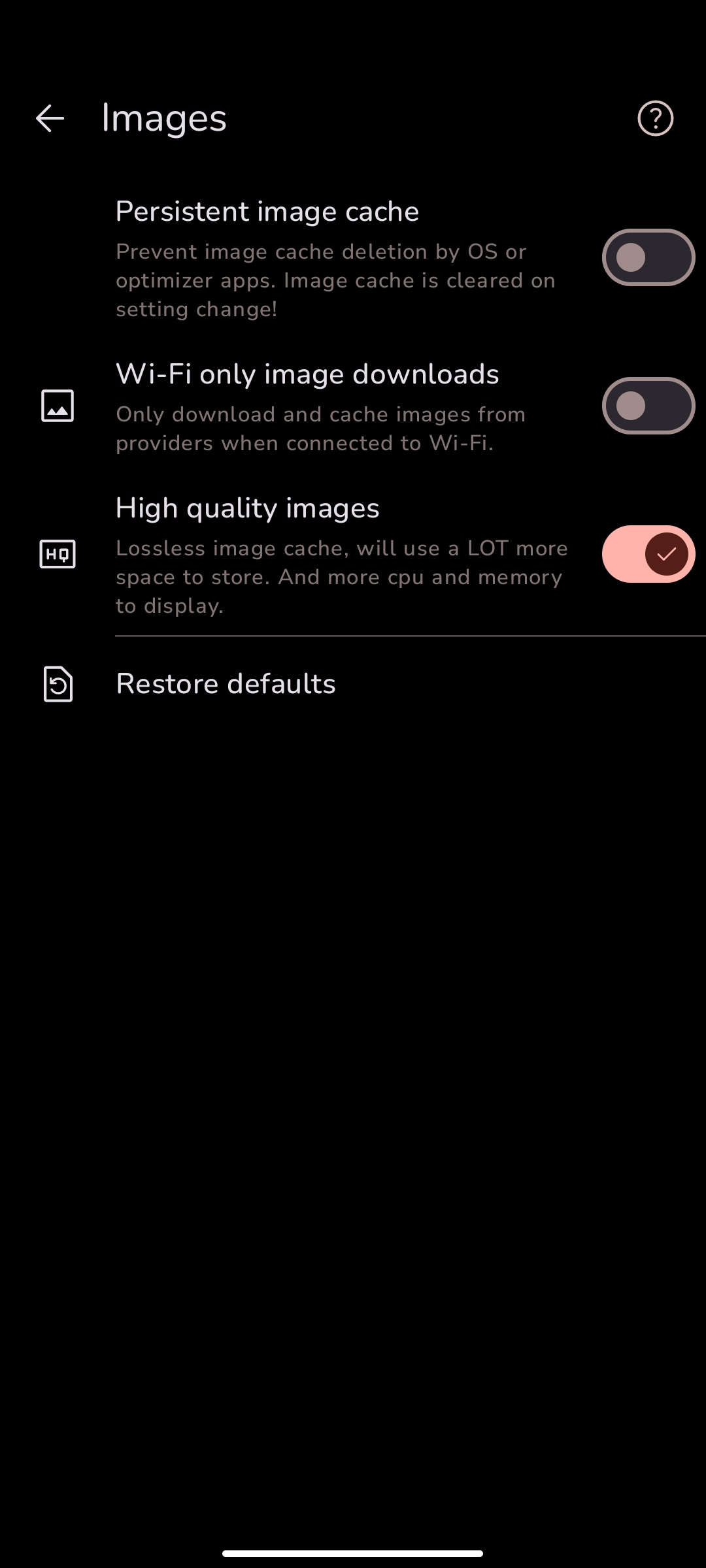Turn on Wi-Fi only image downloads
Screen dimensions: 706x1568
coord(648,406)
